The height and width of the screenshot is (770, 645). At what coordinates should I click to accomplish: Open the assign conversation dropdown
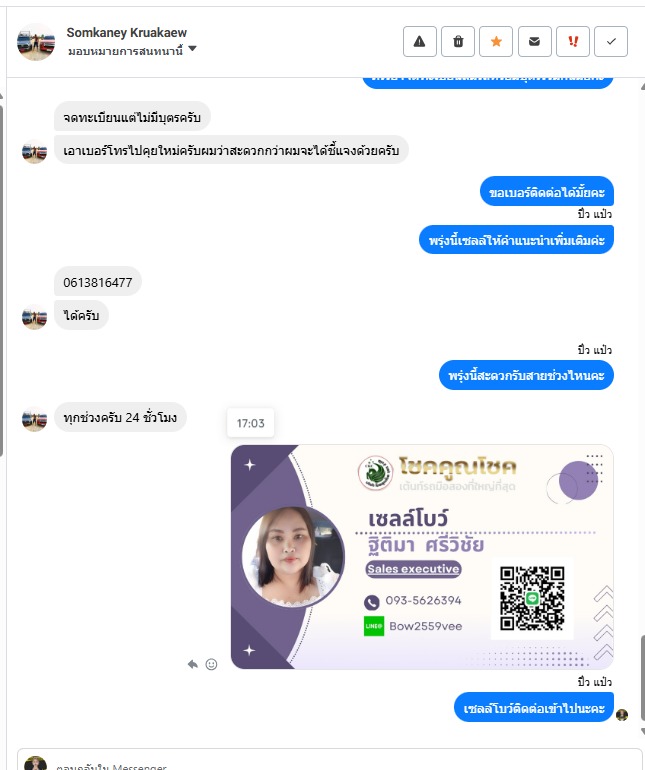192,49
